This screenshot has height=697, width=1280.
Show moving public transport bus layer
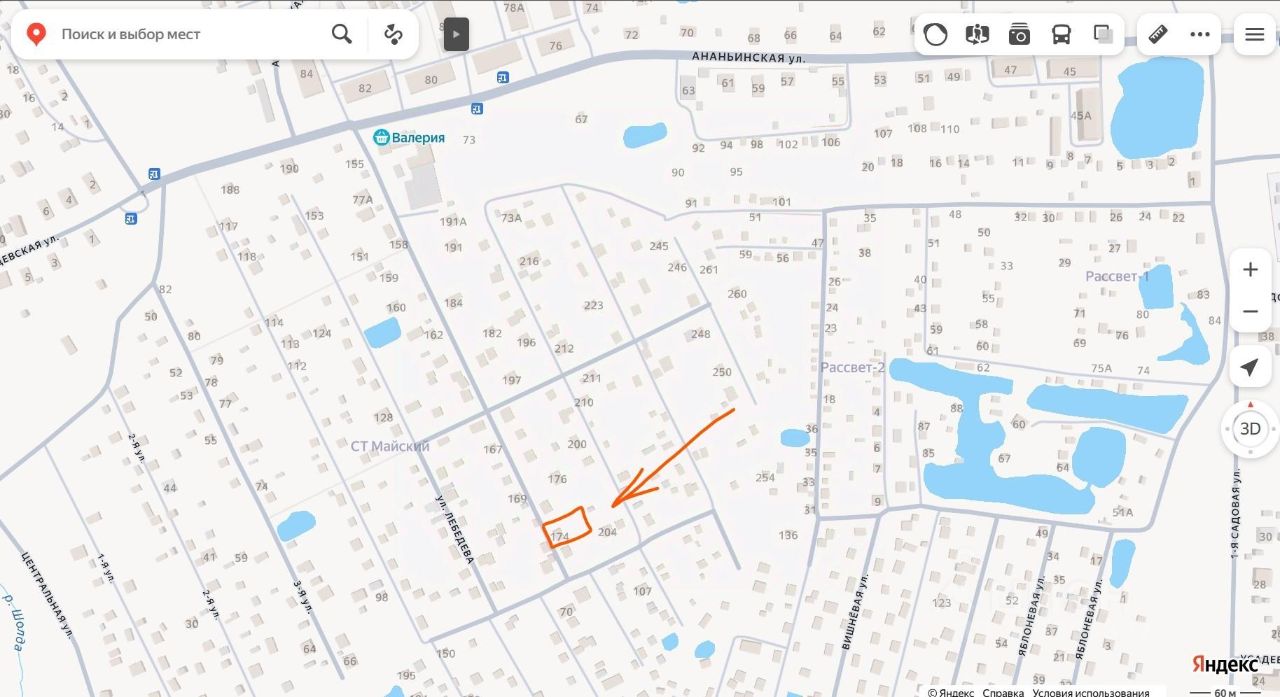[x=1061, y=35]
